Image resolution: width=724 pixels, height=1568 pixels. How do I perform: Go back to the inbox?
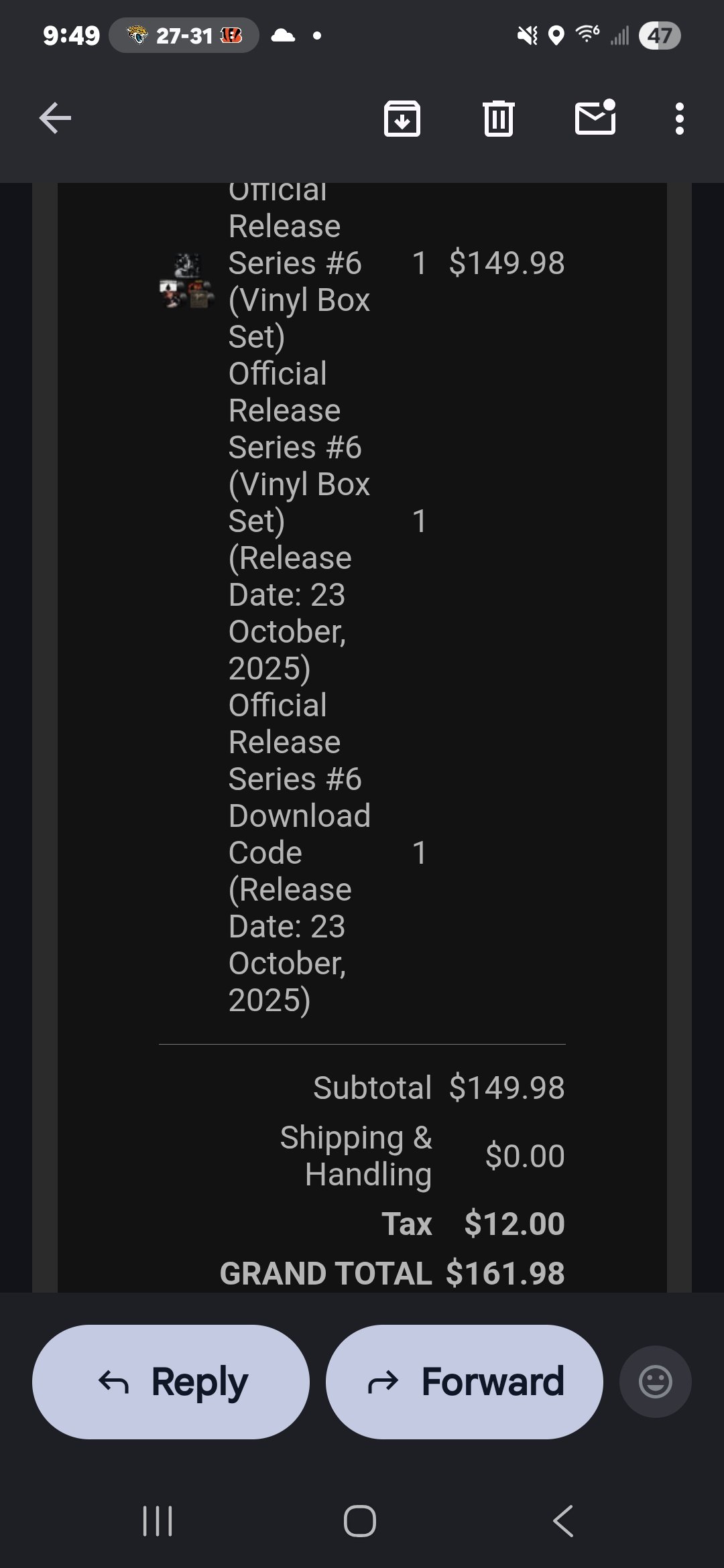[x=55, y=119]
